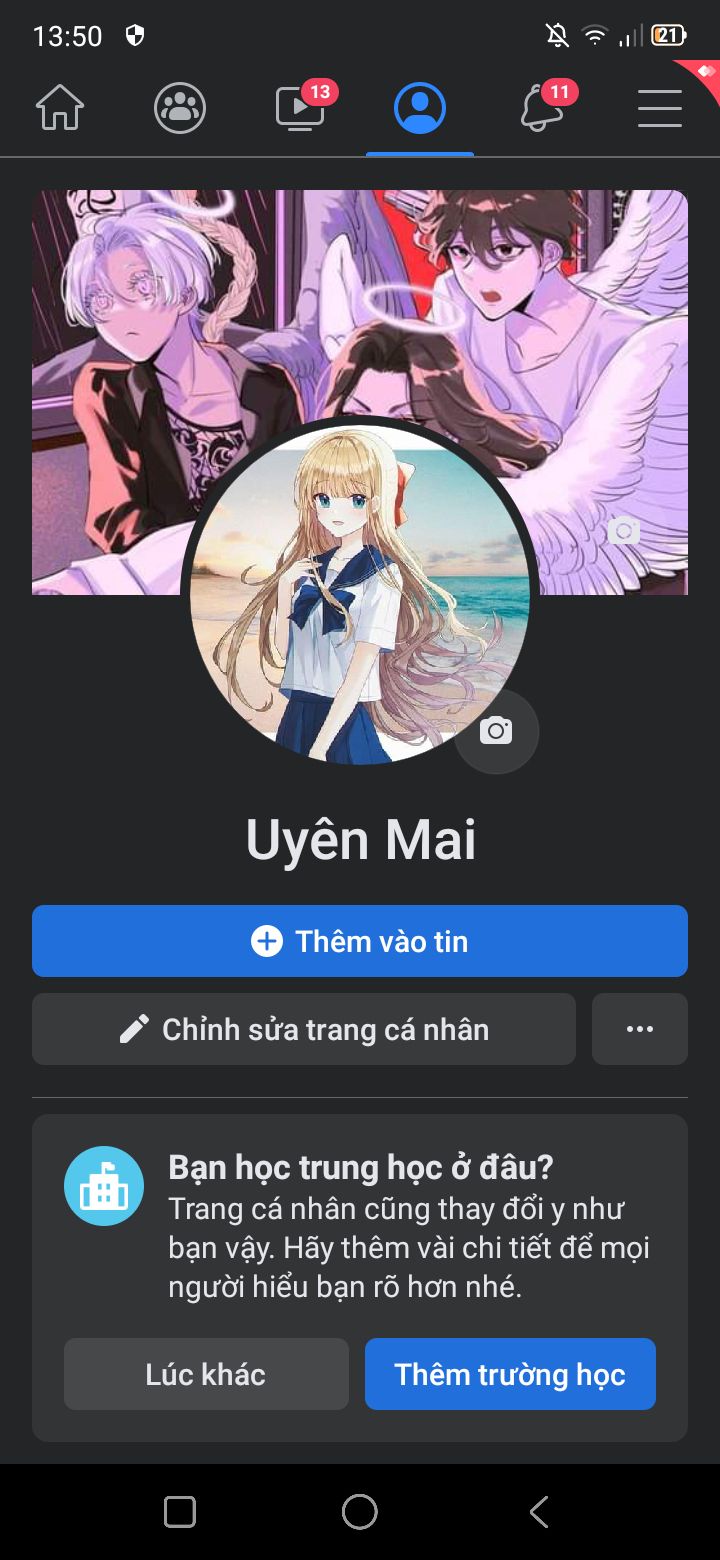
Task: Select the Profile tab
Action: (x=420, y=108)
